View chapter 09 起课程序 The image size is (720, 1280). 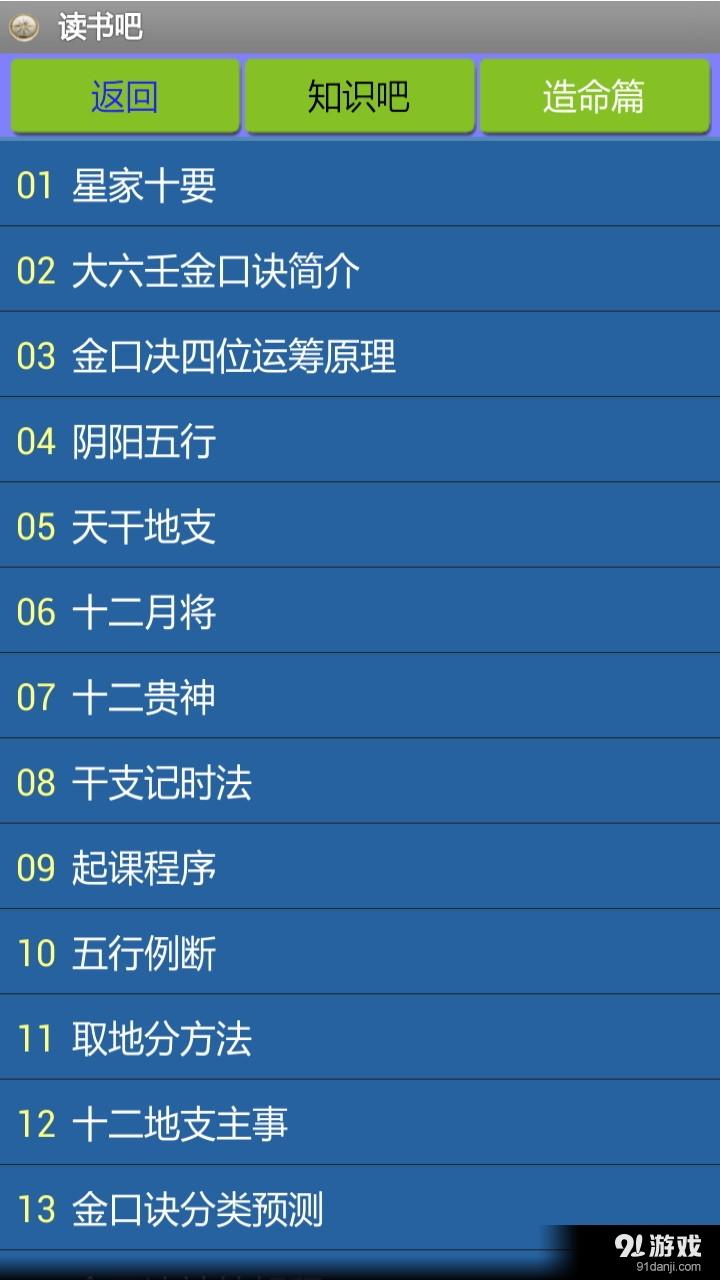[x=360, y=867]
